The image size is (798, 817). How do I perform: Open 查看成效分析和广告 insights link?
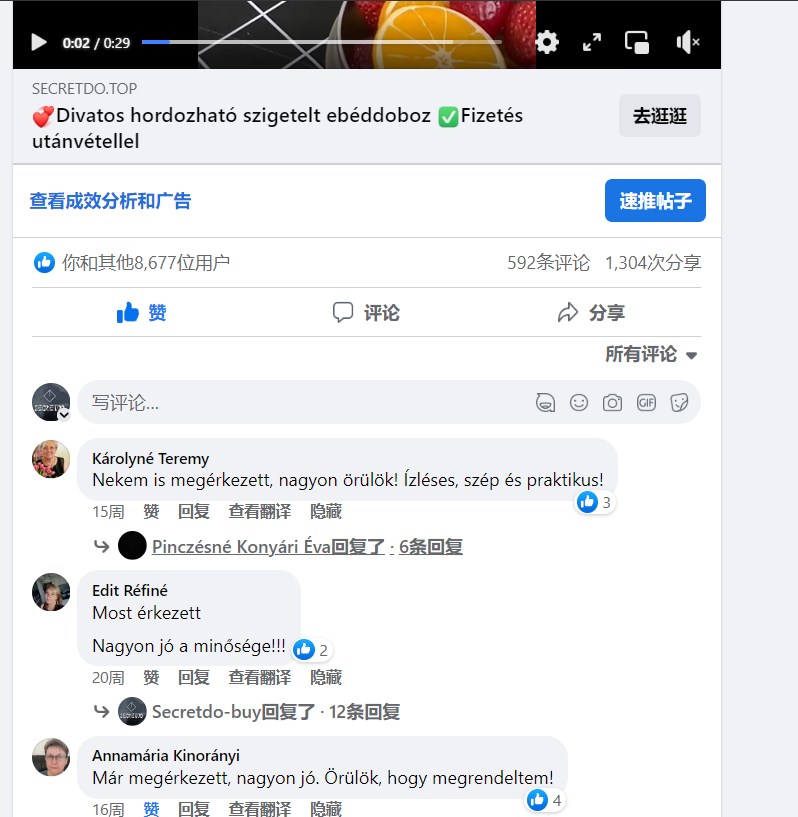[110, 201]
